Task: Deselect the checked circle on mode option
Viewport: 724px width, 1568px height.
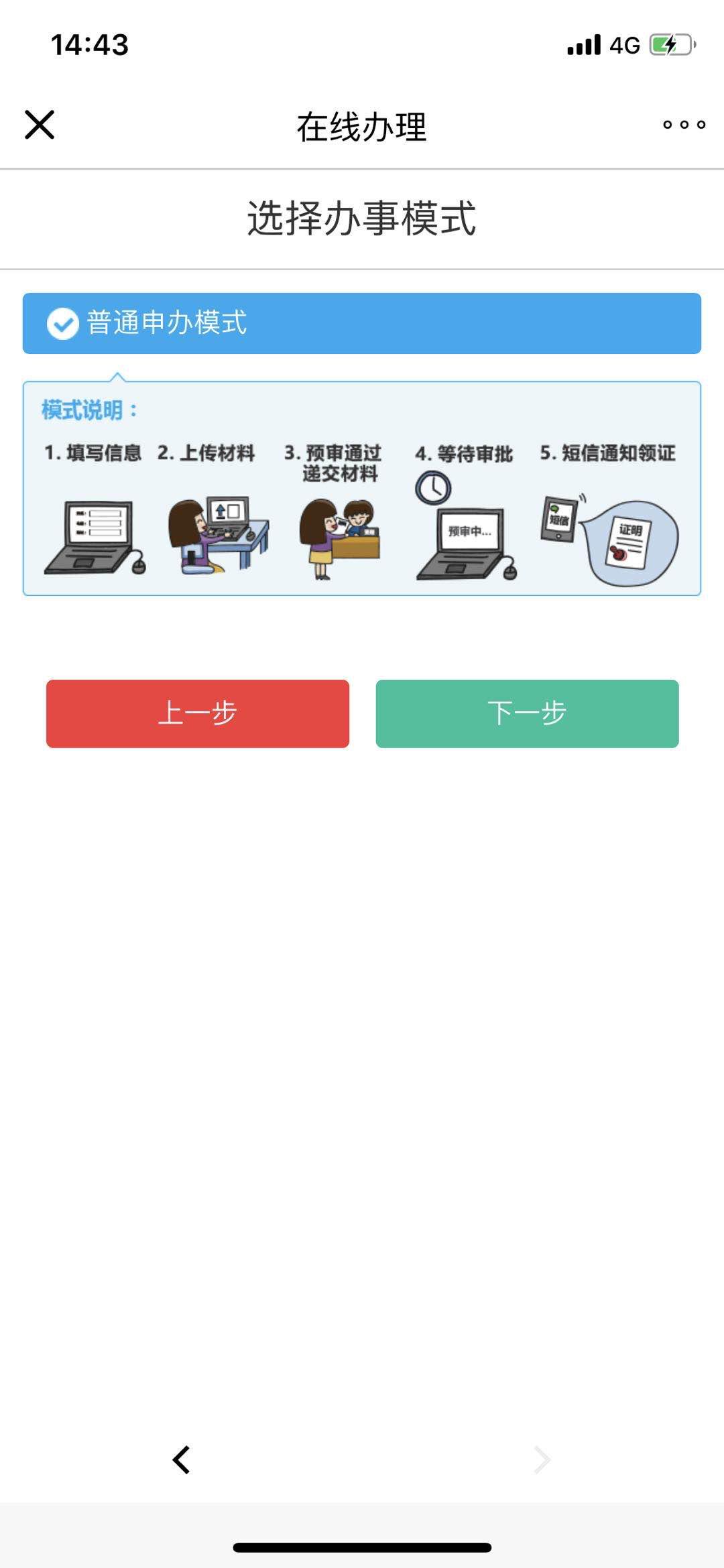Action: 64,324
